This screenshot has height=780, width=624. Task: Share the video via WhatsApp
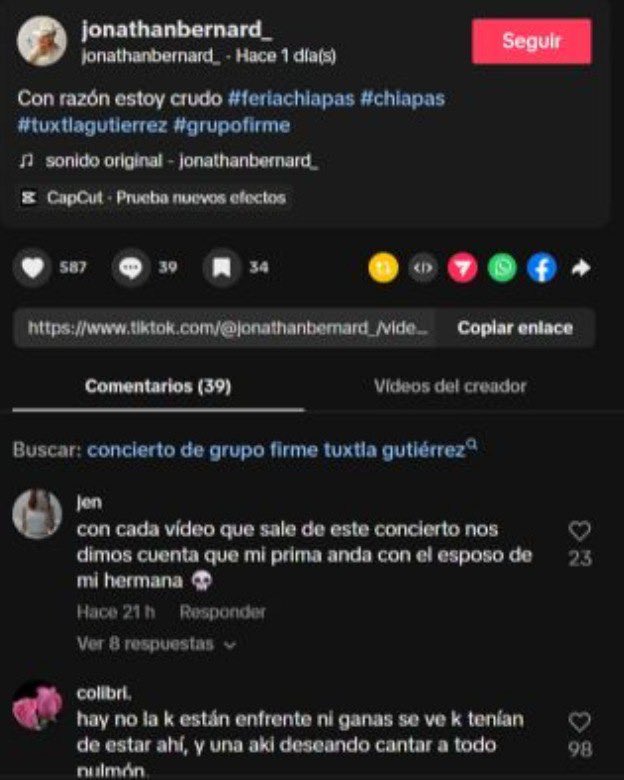502,268
